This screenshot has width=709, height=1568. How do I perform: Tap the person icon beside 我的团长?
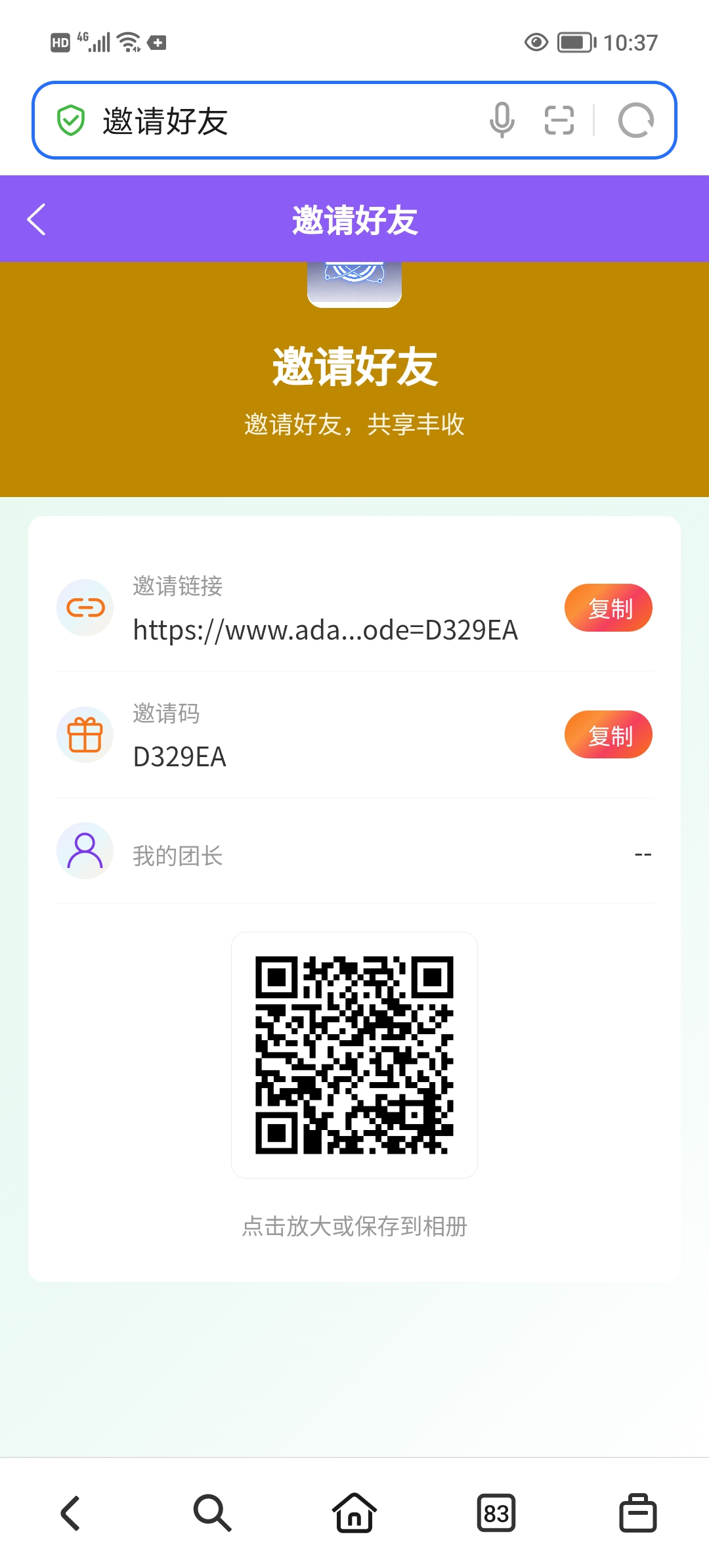pyautogui.click(x=85, y=850)
